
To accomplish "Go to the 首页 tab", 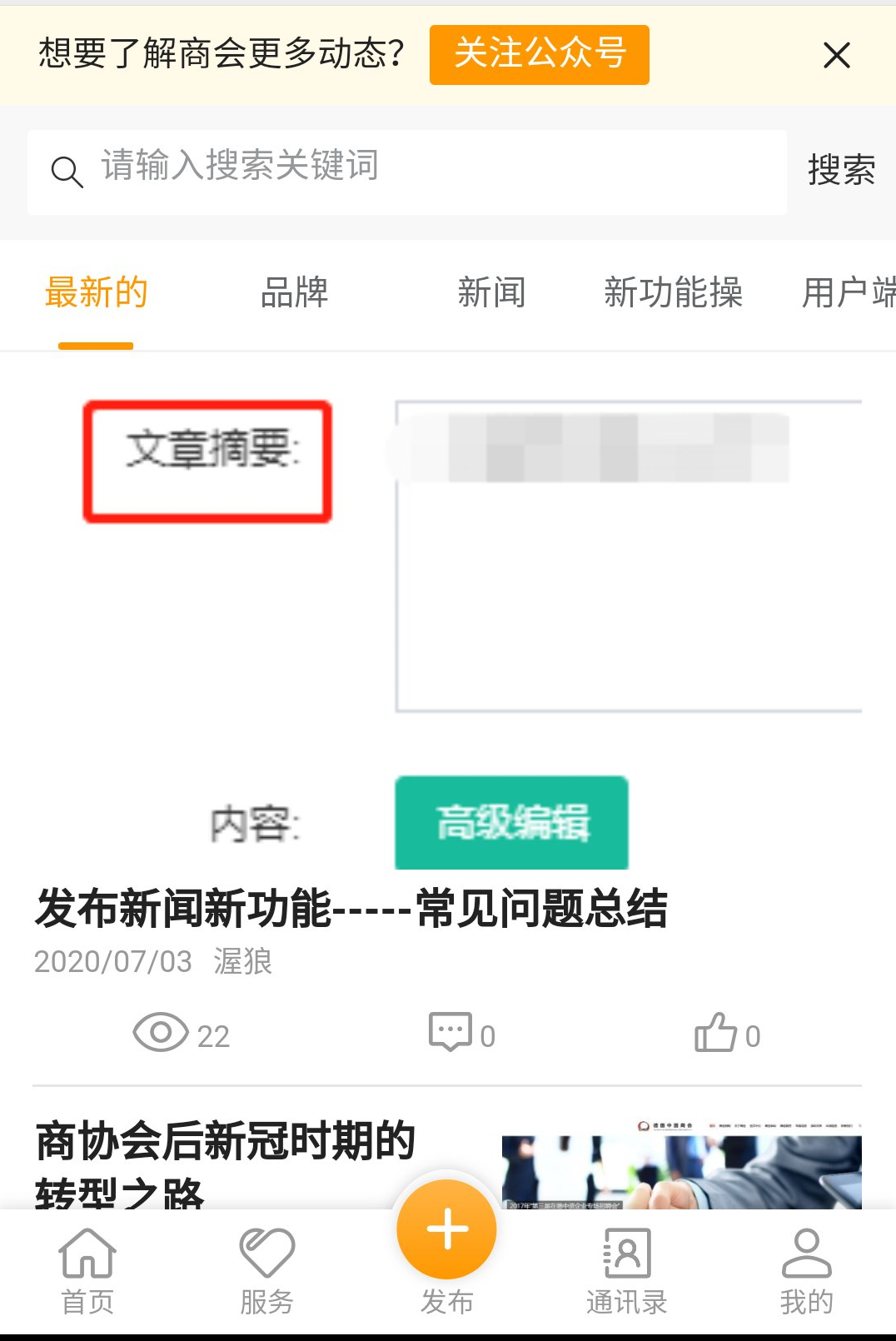I will pos(87,1271).
